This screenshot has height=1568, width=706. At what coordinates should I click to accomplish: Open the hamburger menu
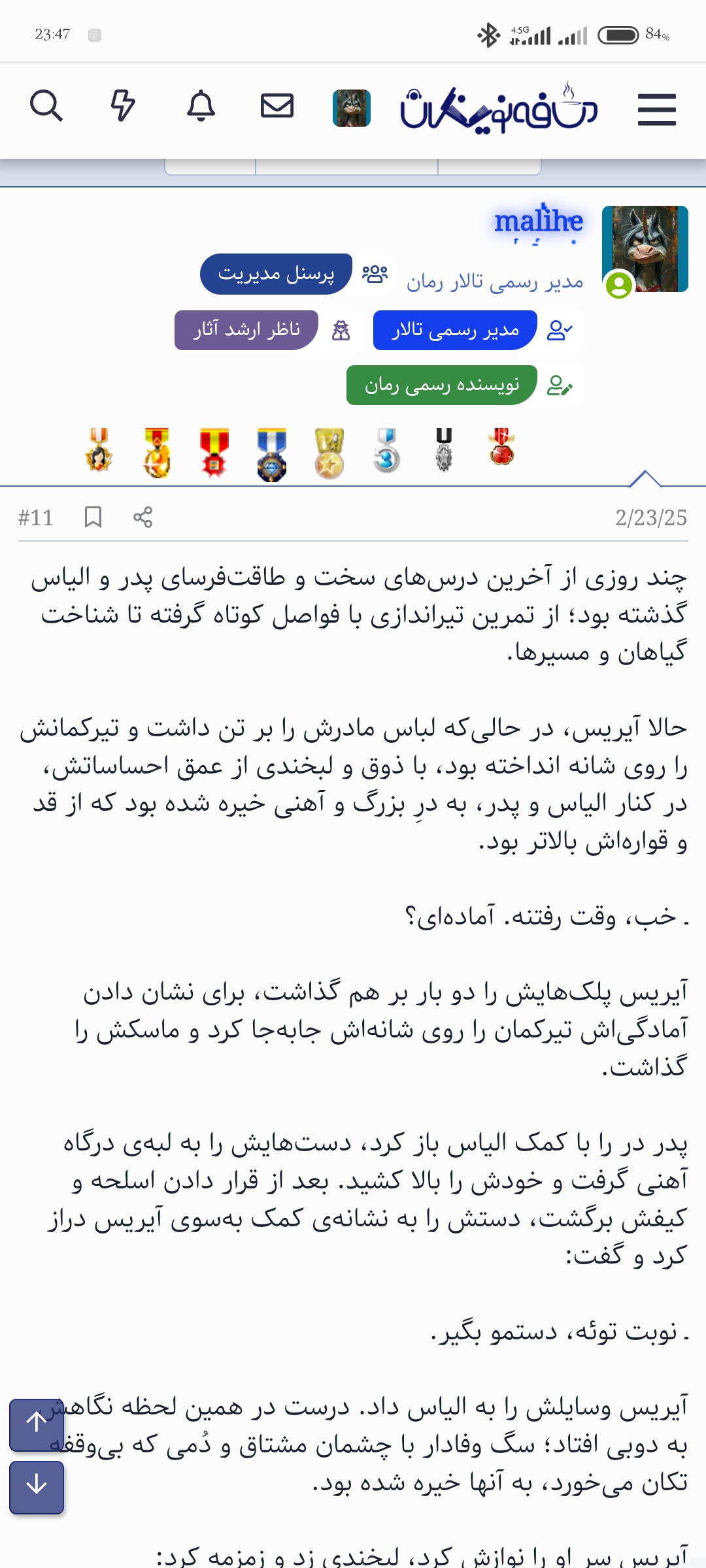point(656,109)
